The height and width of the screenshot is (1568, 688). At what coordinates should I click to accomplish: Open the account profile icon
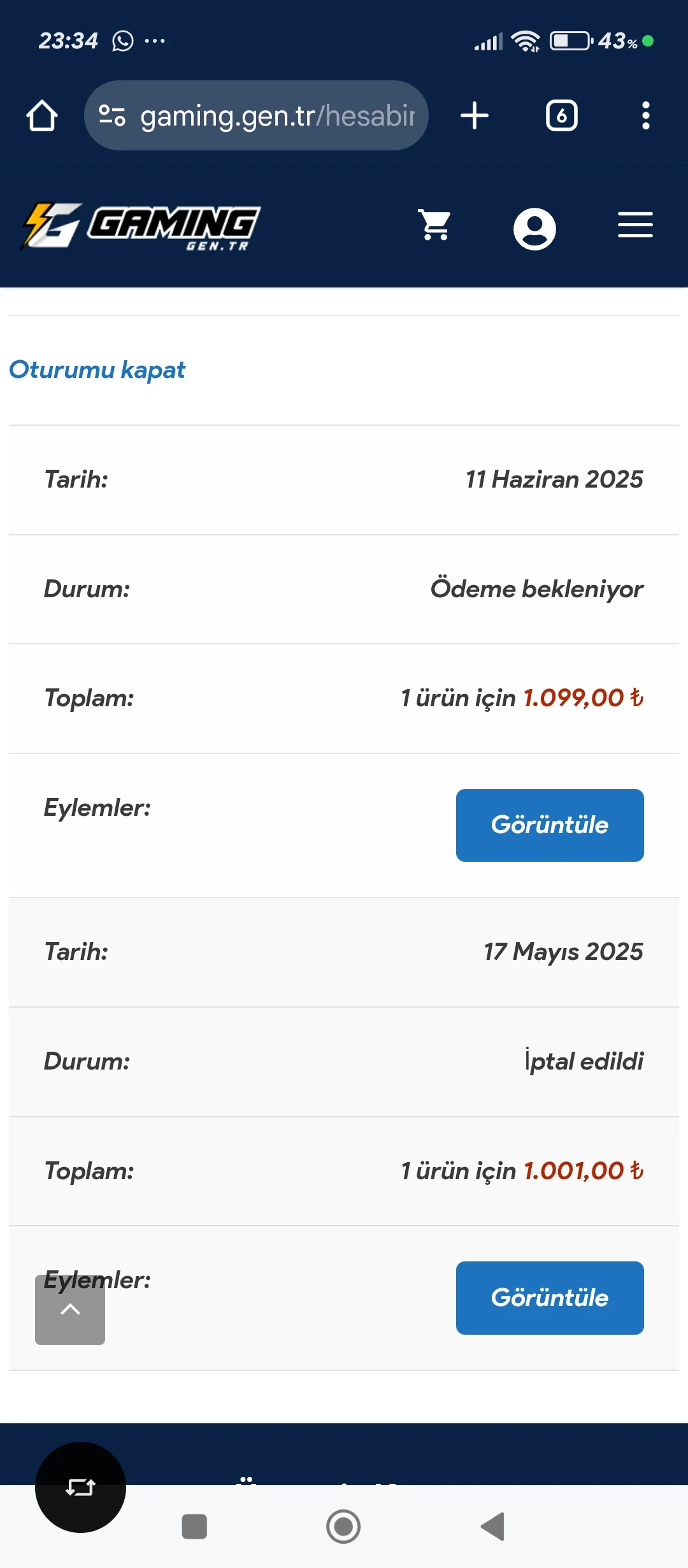[x=534, y=228]
